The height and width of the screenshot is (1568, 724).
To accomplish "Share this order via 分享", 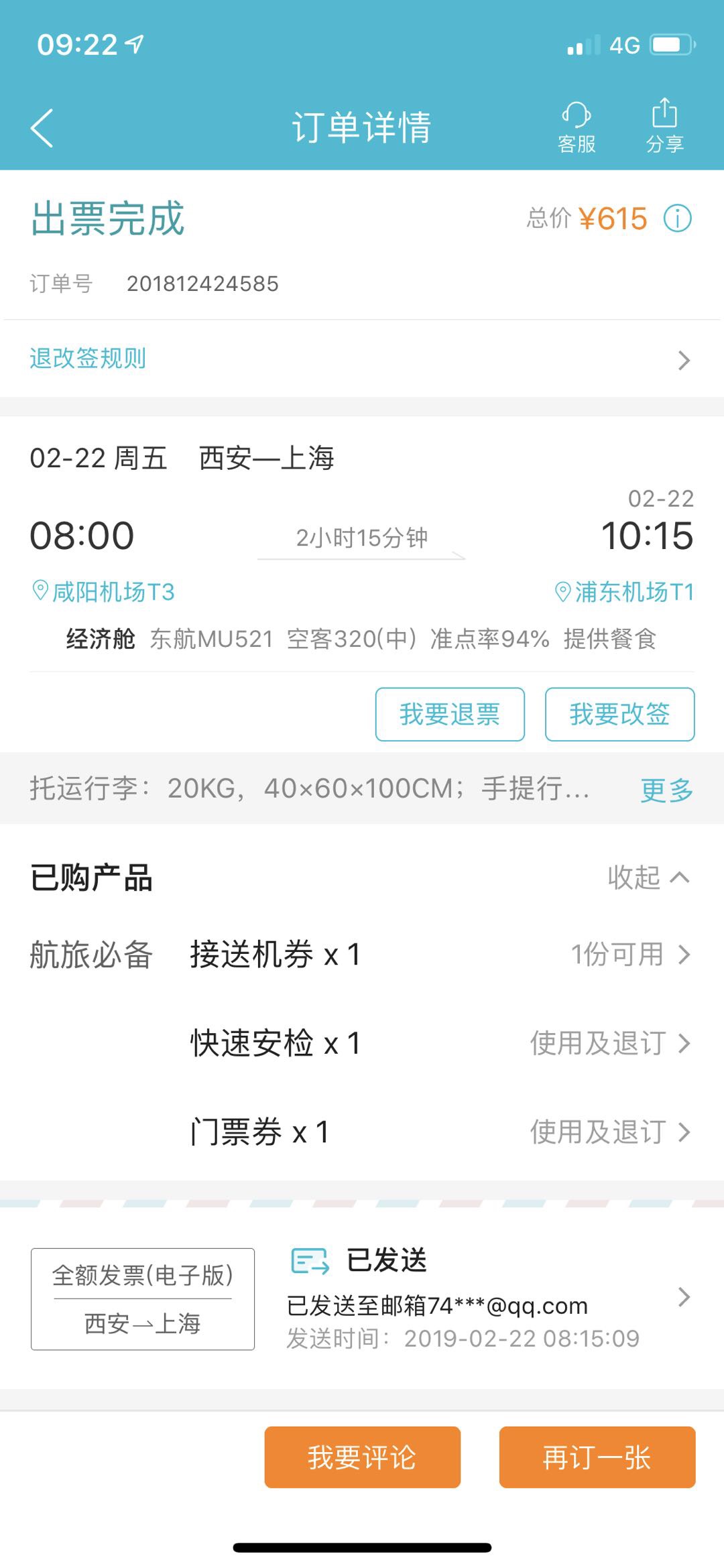I will pyautogui.click(x=664, y=127).
